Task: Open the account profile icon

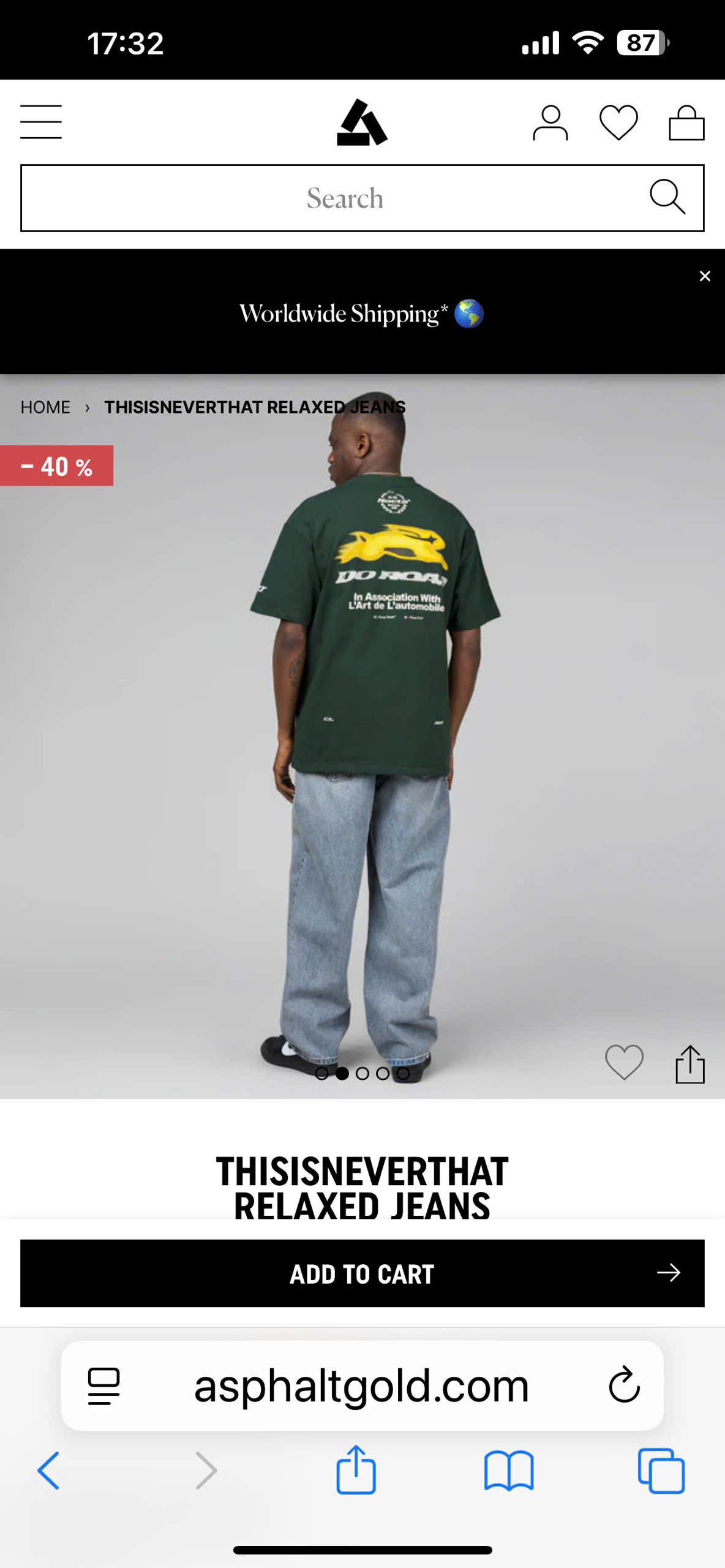Action: pos(550,123)
